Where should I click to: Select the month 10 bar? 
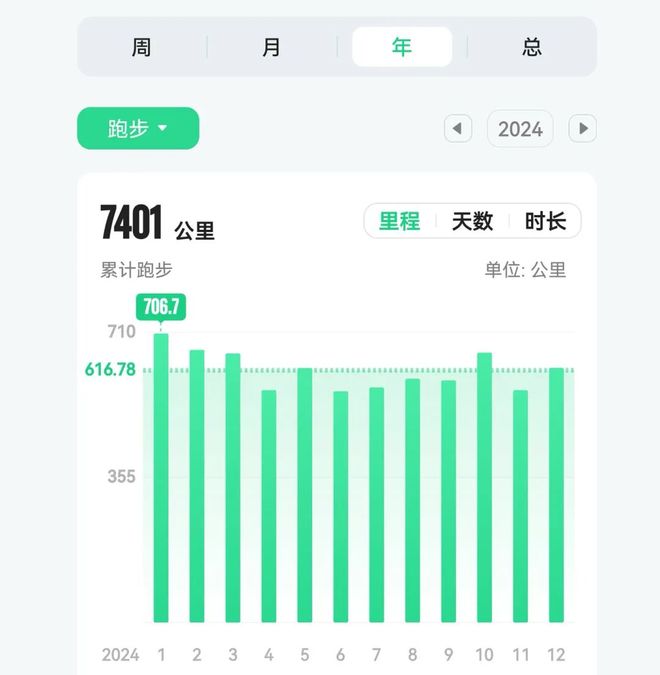pos(485,488)
